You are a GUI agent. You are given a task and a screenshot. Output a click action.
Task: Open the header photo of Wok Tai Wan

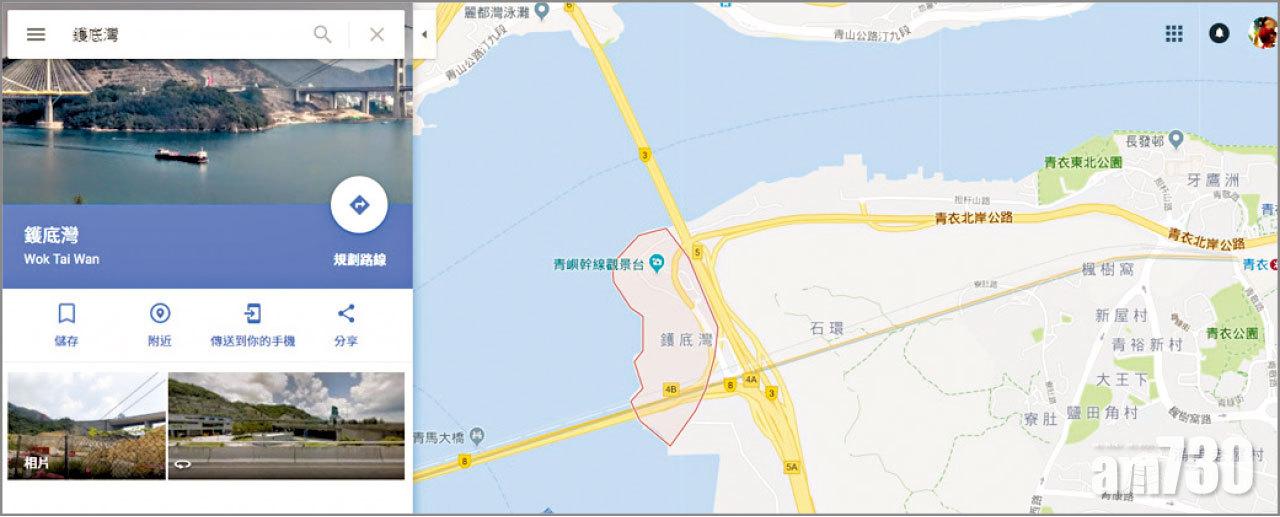[207, 131]
